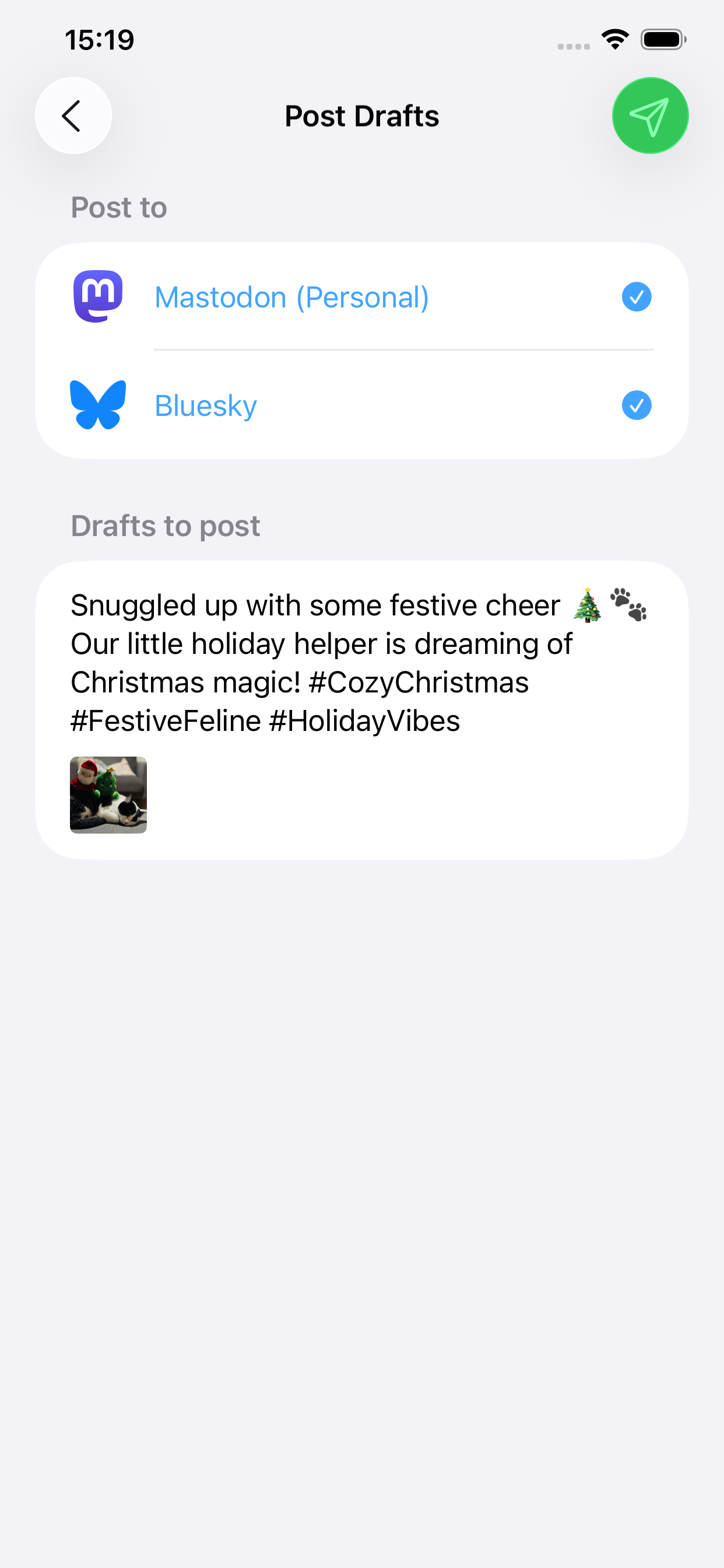This screenshot has width=724, height=1568.
Task: Tap the green send arrow icon
Action: pos(650,115)
